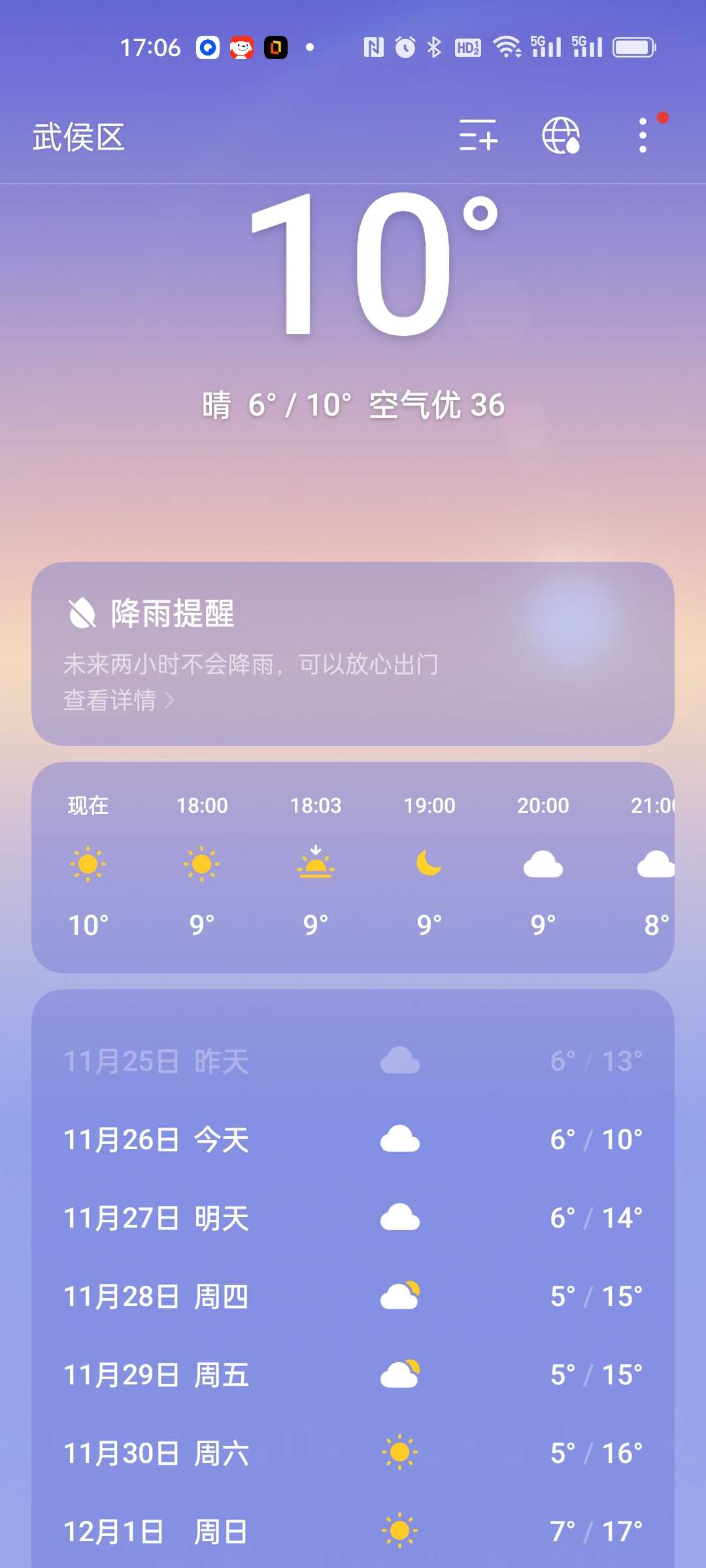Open the 12月1日 周日 forecast row

point(353,1531)
